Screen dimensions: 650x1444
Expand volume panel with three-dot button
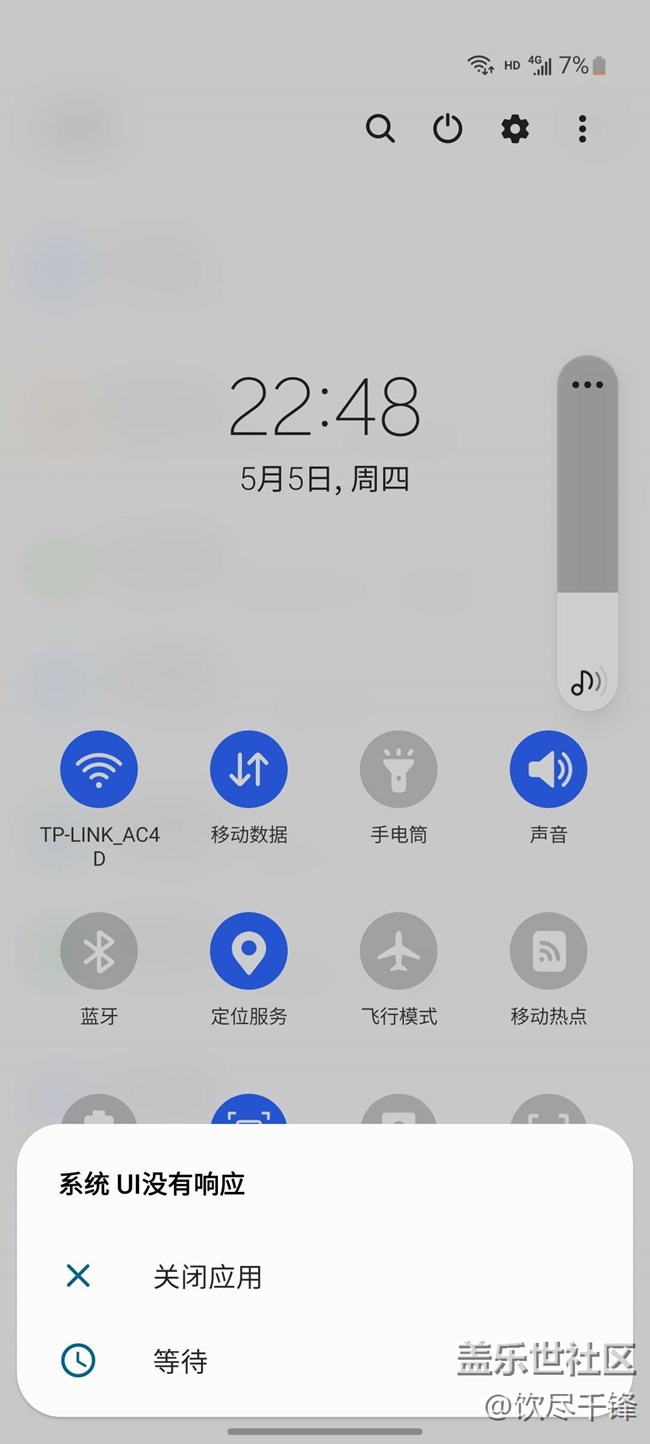(x=587, y=385)
